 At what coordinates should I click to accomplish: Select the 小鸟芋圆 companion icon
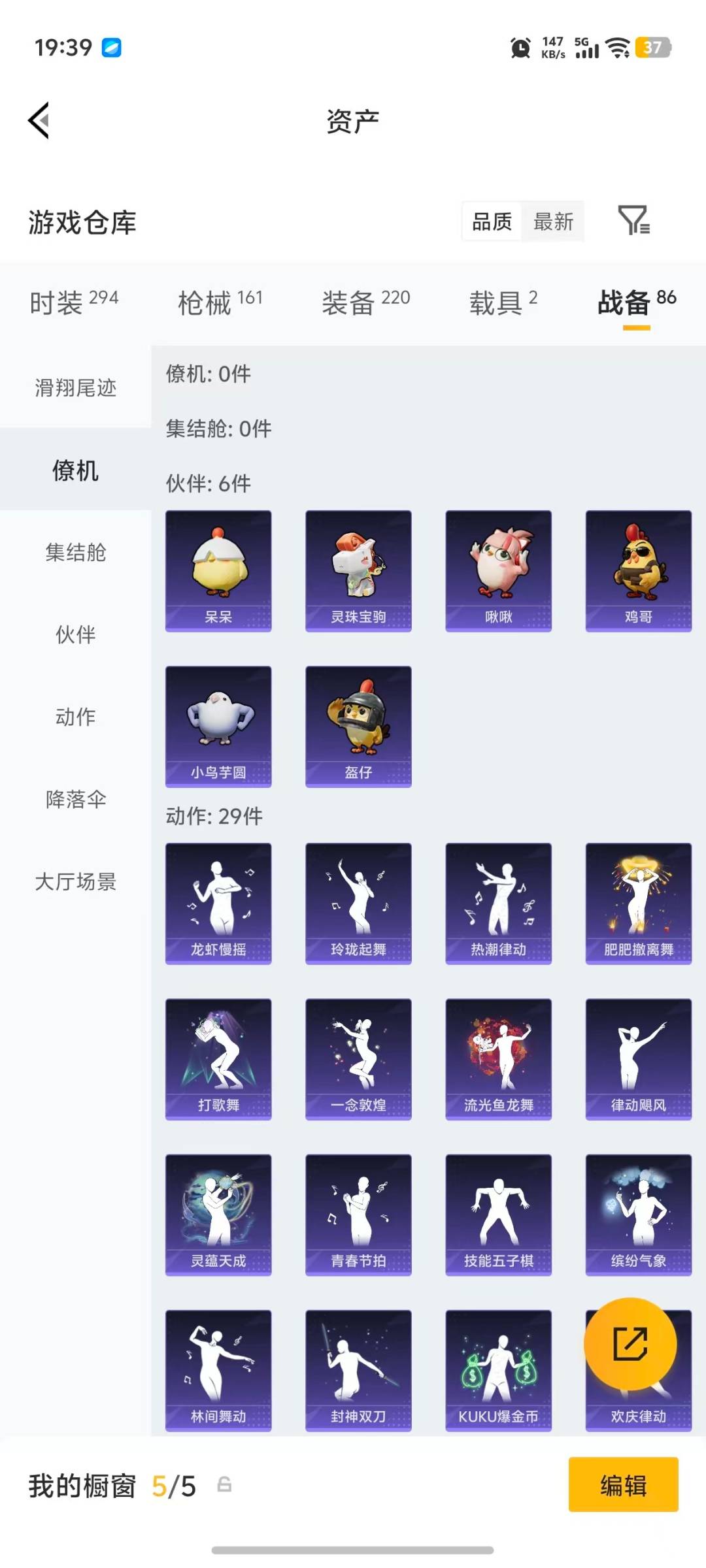218,725
